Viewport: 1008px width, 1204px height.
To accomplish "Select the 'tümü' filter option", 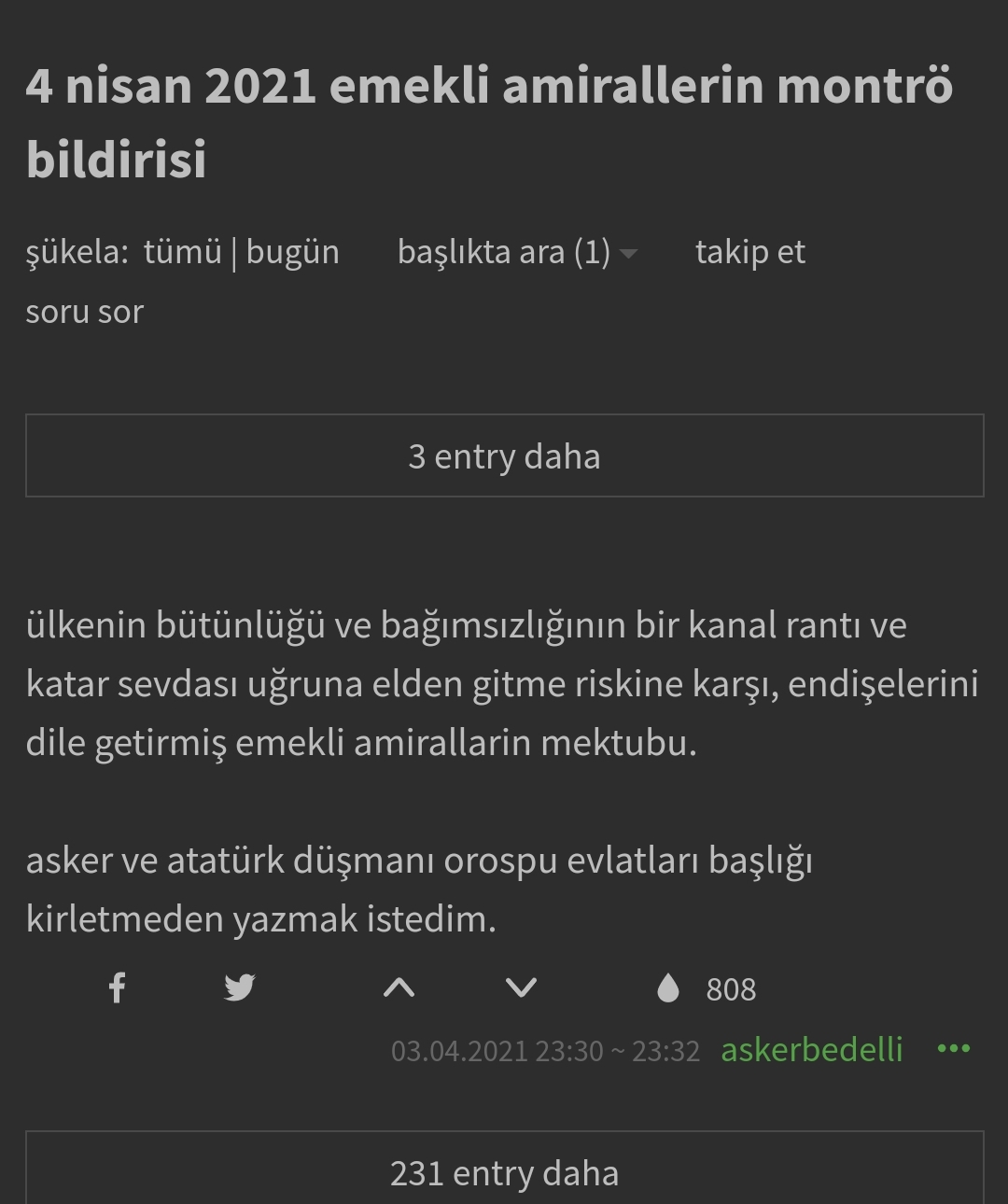I will (x=183, y=250).
